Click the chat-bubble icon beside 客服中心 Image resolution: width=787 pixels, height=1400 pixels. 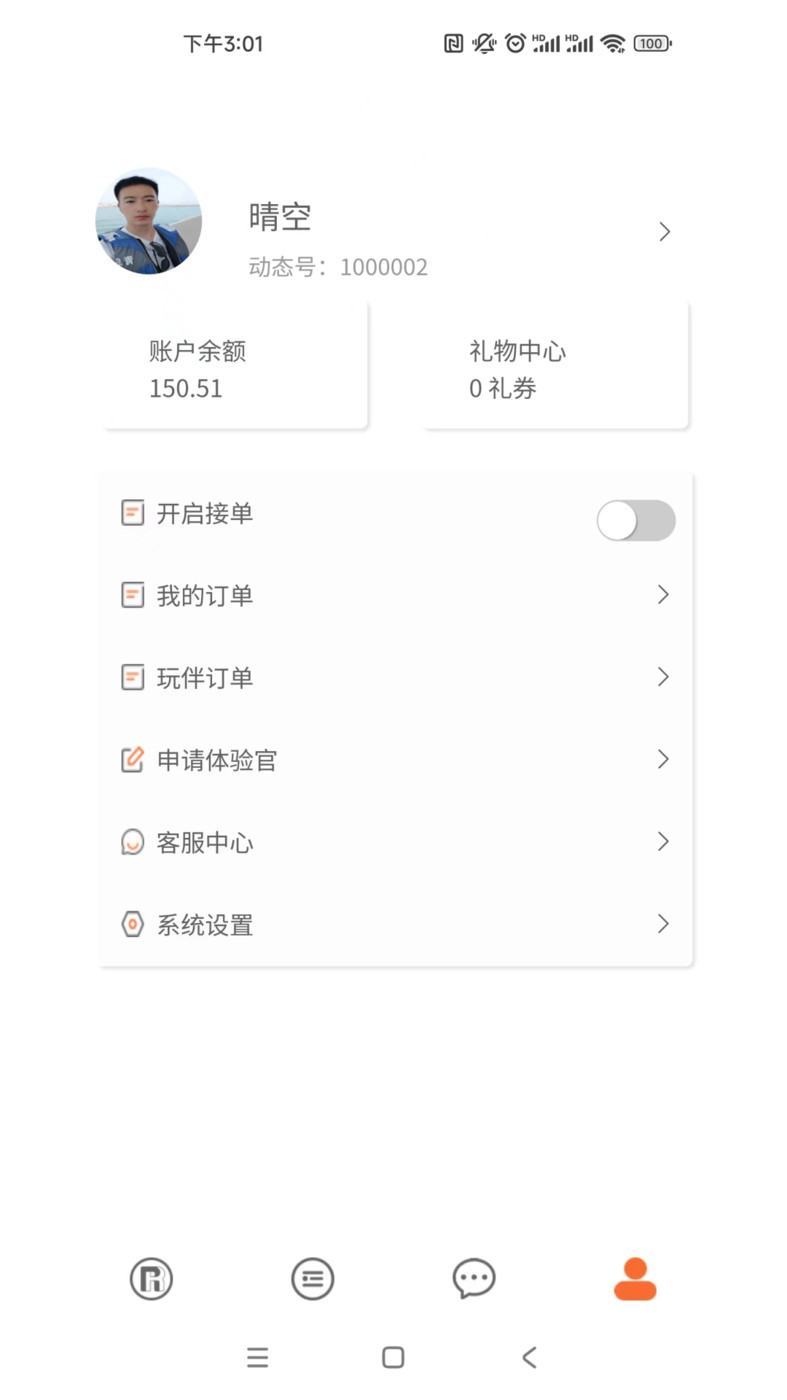tap(133, 842)
